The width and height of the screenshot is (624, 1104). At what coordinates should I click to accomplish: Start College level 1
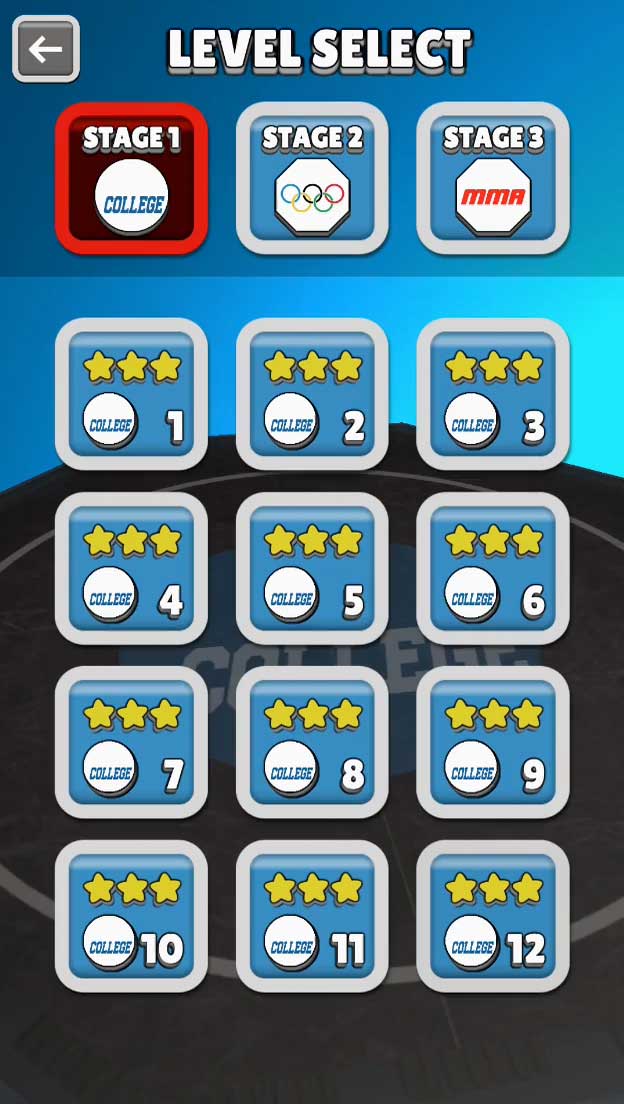click(x=131, y=394)
